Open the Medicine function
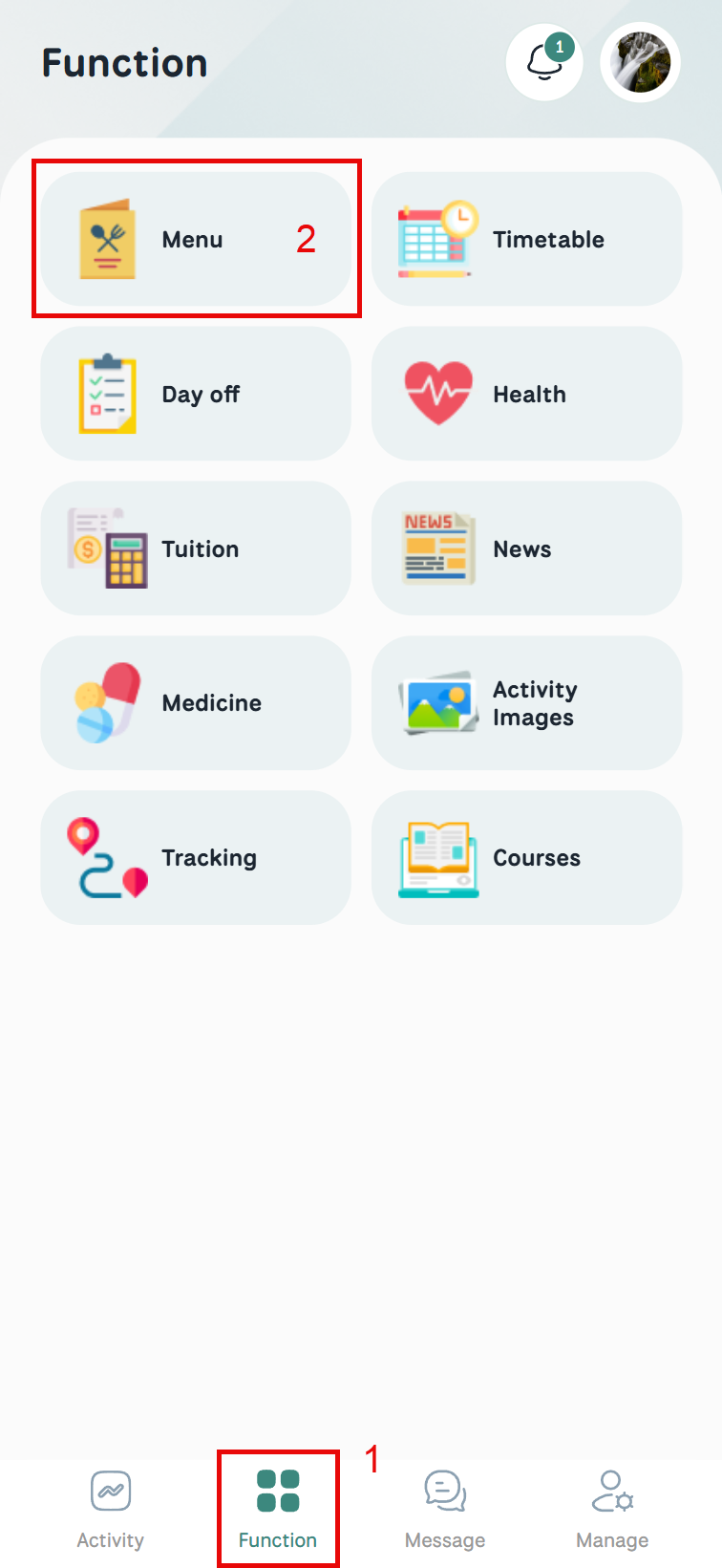 click(x=196, y=703)
